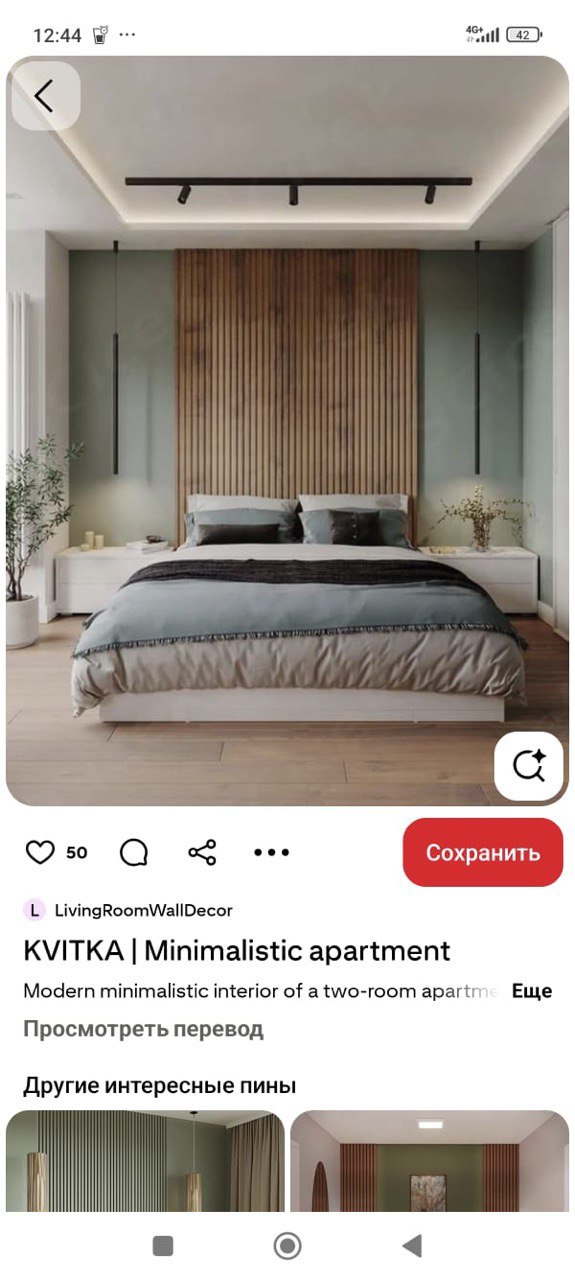The width and height of the screenshot is (575, 1280).
Task: Expand description with Еще
Action: pos(532,991)
